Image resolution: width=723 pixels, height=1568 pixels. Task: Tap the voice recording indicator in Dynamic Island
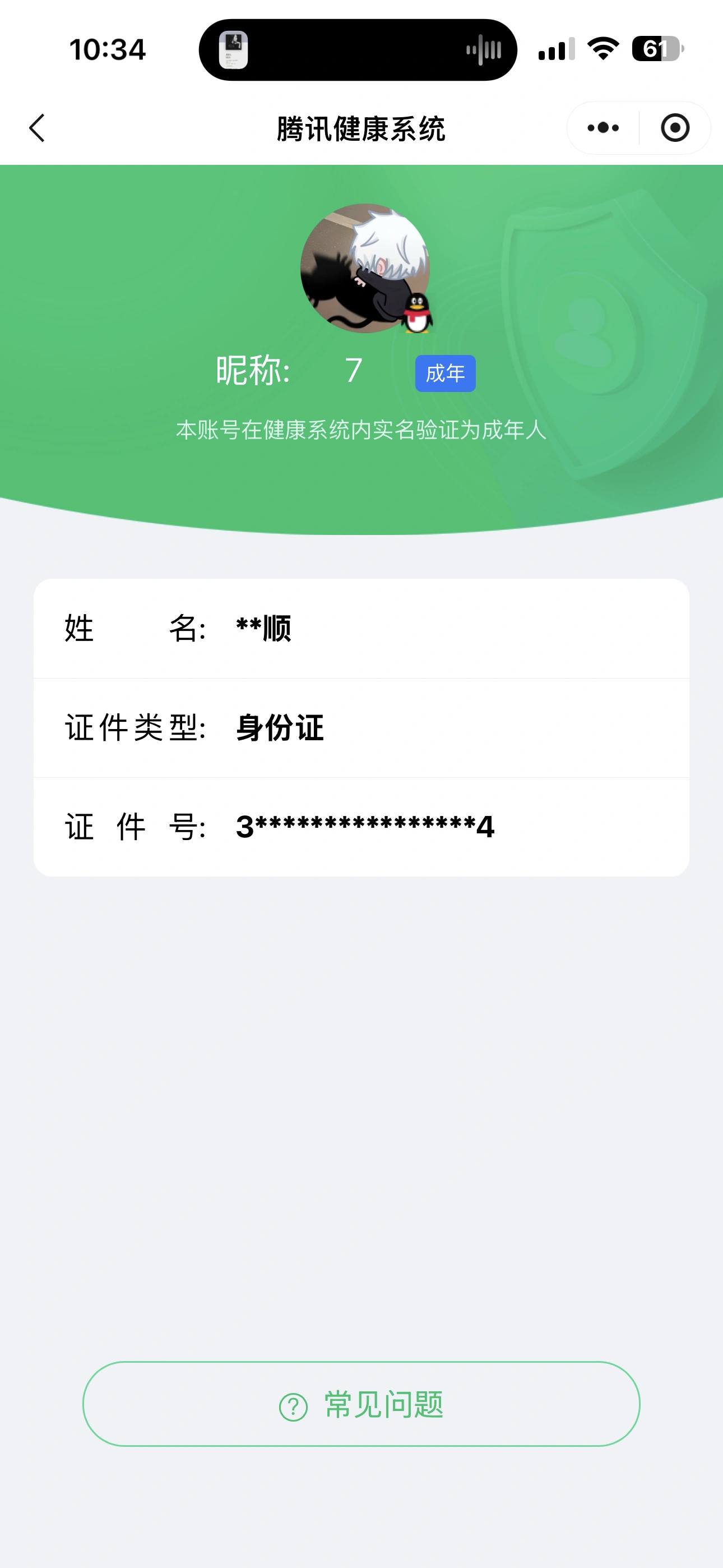(483, 52)
